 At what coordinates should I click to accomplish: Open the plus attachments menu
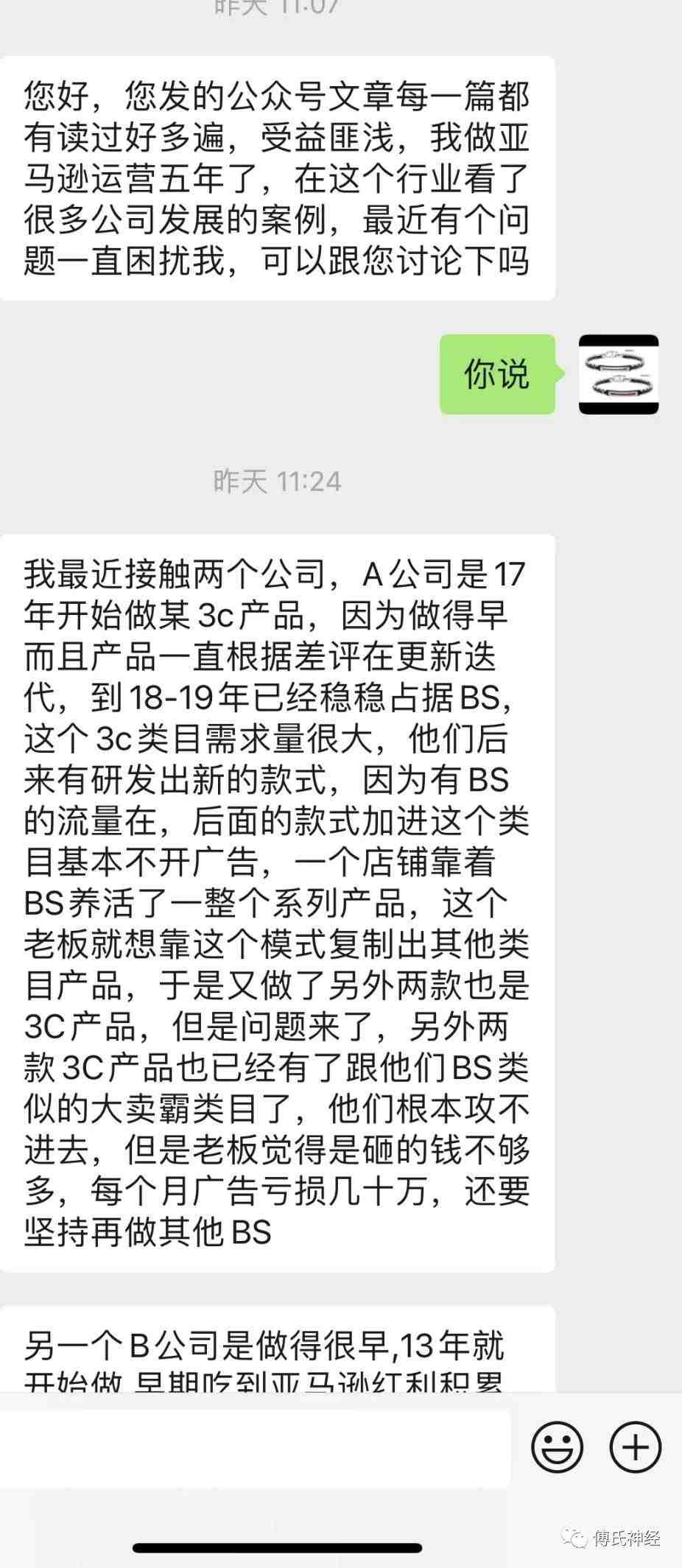pos(635,1447)
